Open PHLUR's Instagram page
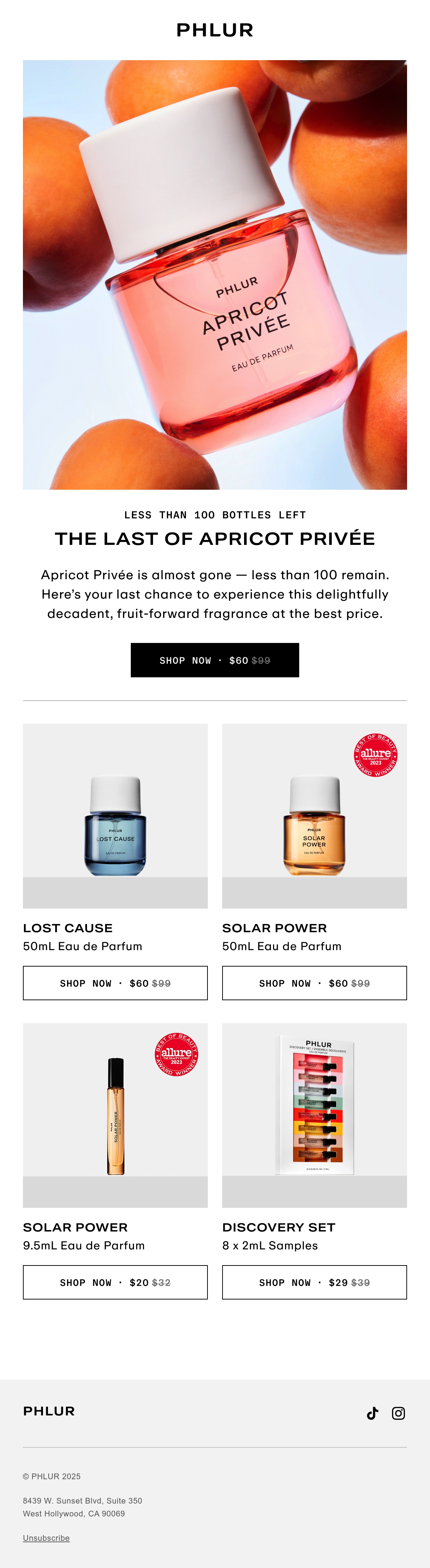 point(398,1413)
